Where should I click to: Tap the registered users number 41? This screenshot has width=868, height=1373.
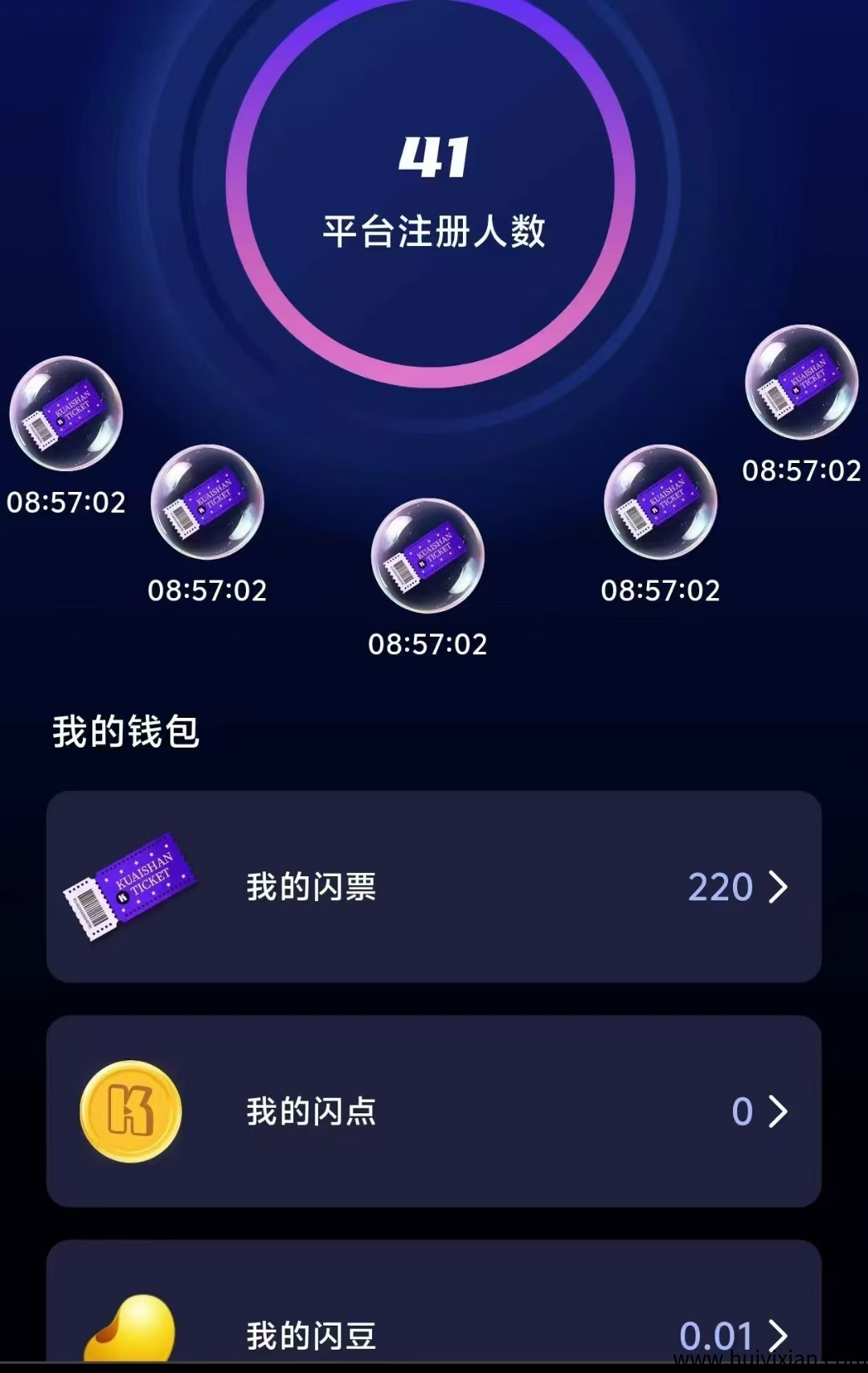point(434,157)
